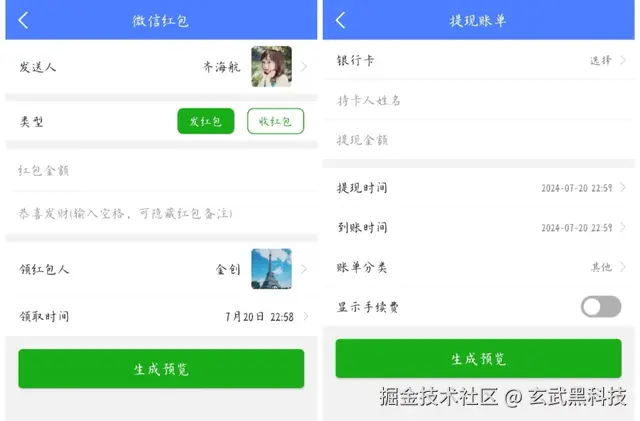This screenshot has width=640, height=421.
Task: Open the 账单分类 row set to 其他
Action: [x=607, y=267]
